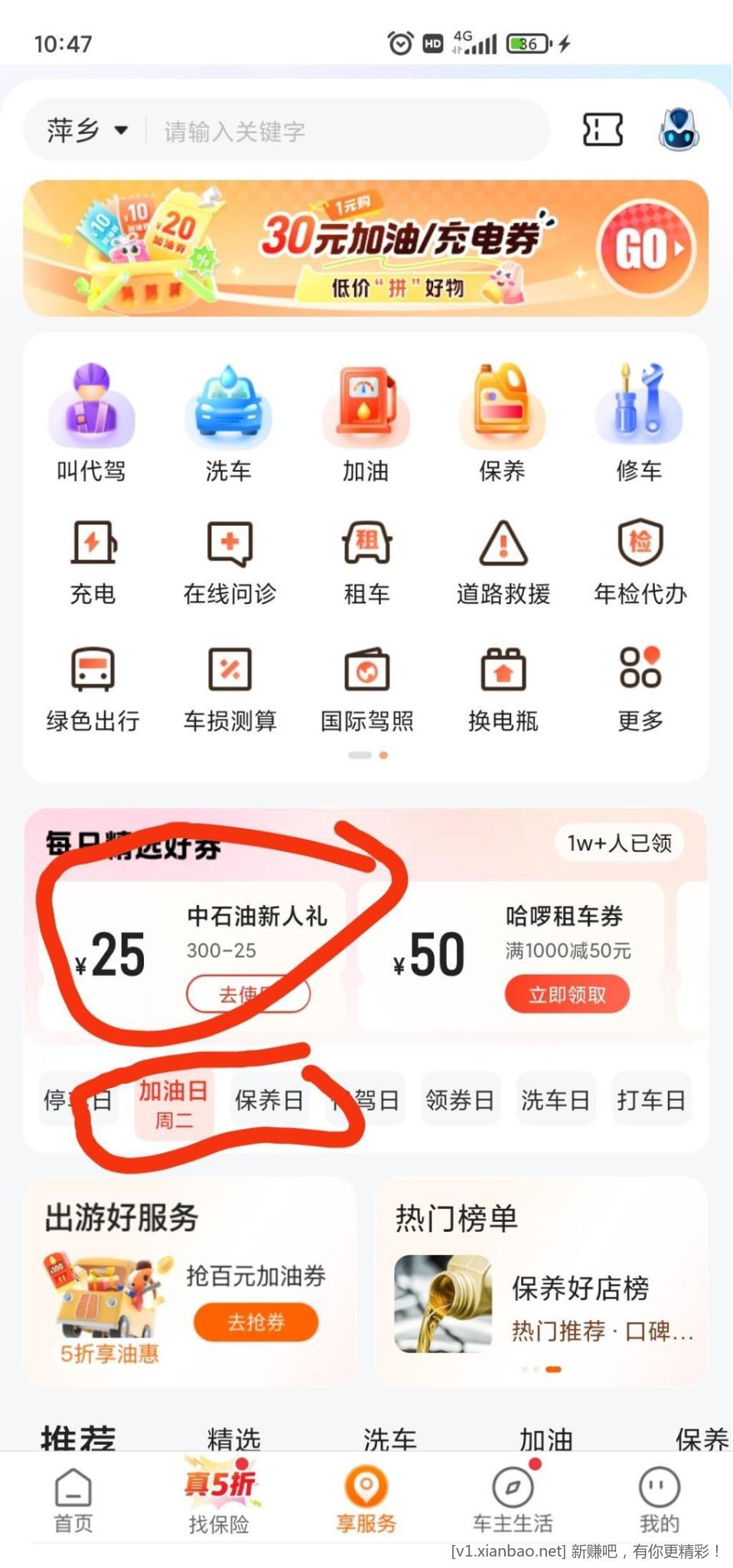Open the robot assistant icon

(679, 129)
